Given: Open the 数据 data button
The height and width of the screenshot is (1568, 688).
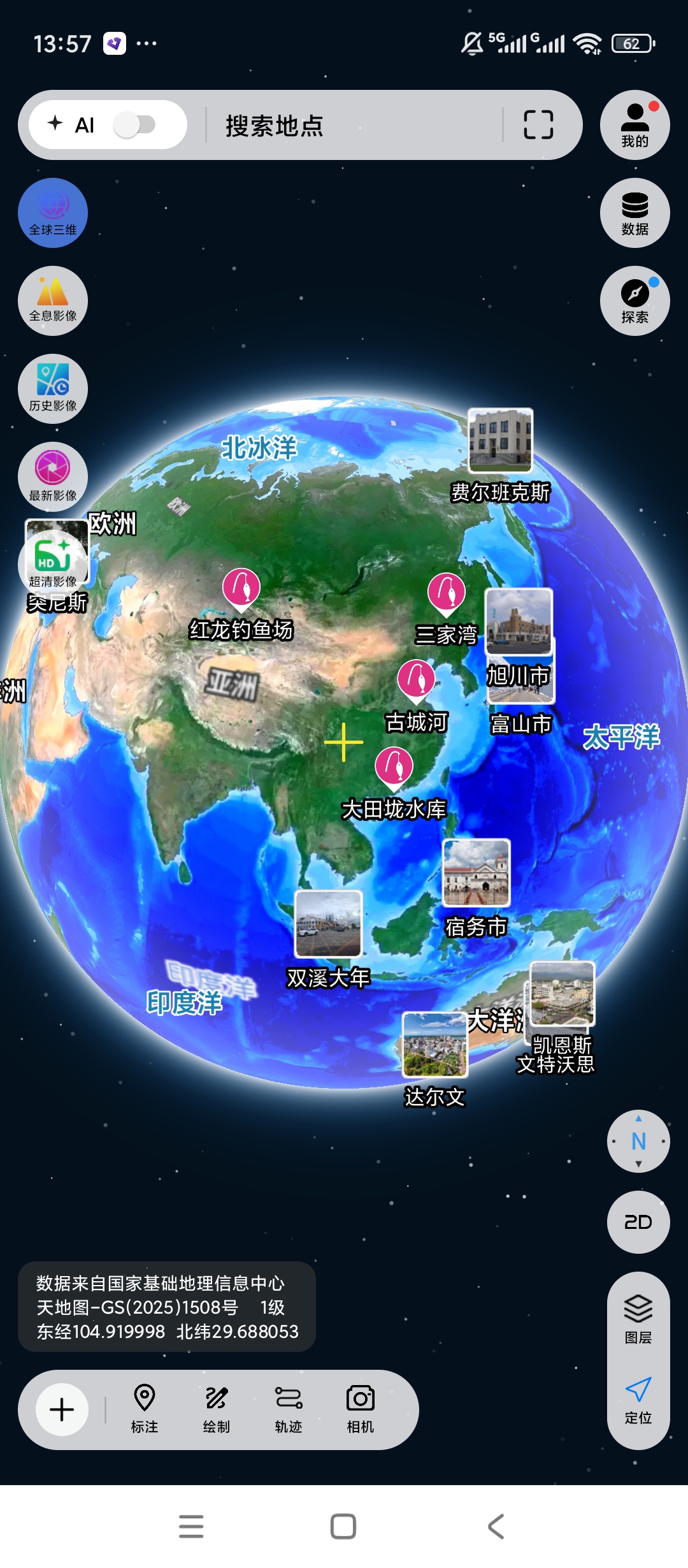Looking at the screenshot, I should 635,213.
